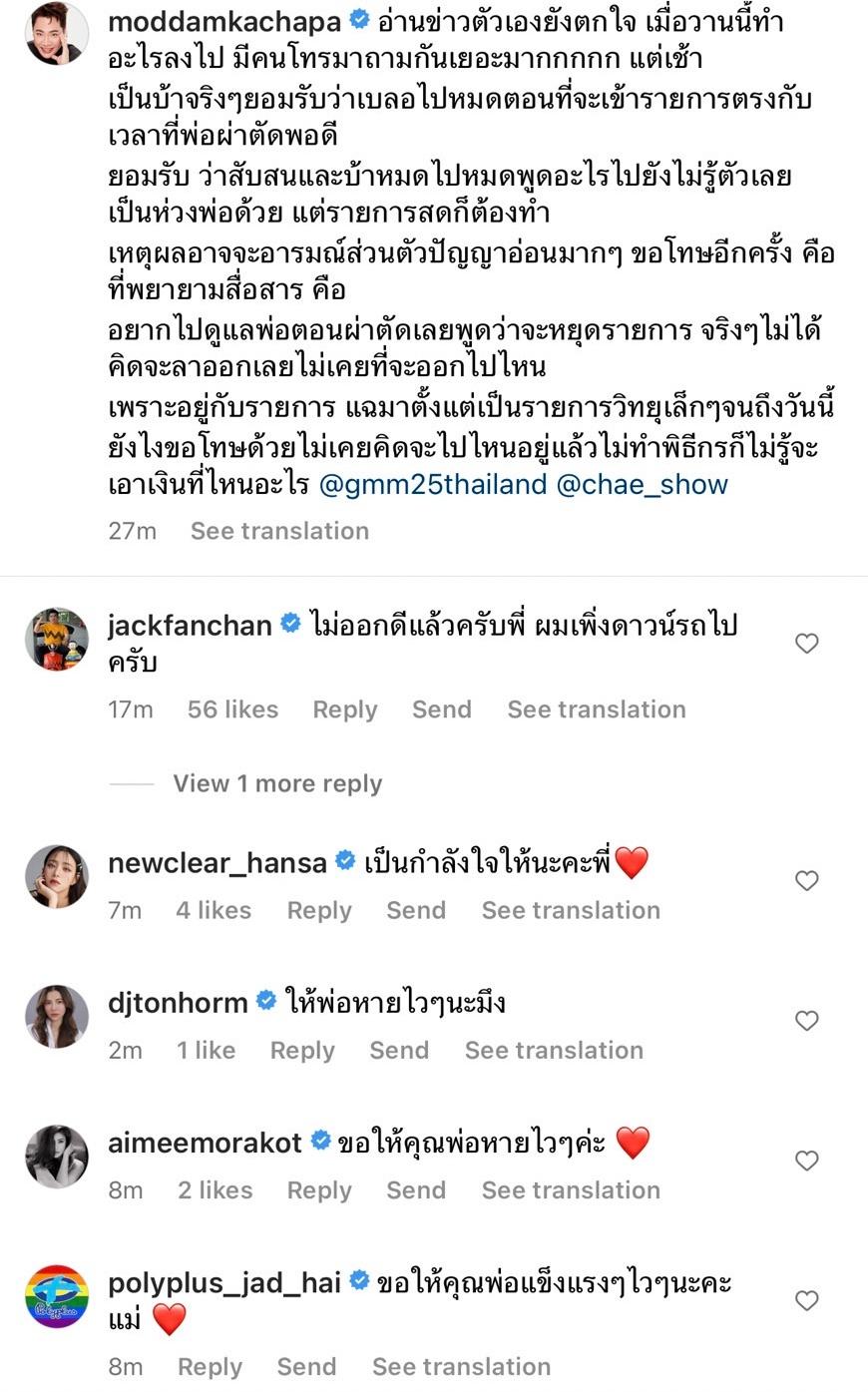
Task: Like djtonhorm's comment
Action: pos(806,1020)
